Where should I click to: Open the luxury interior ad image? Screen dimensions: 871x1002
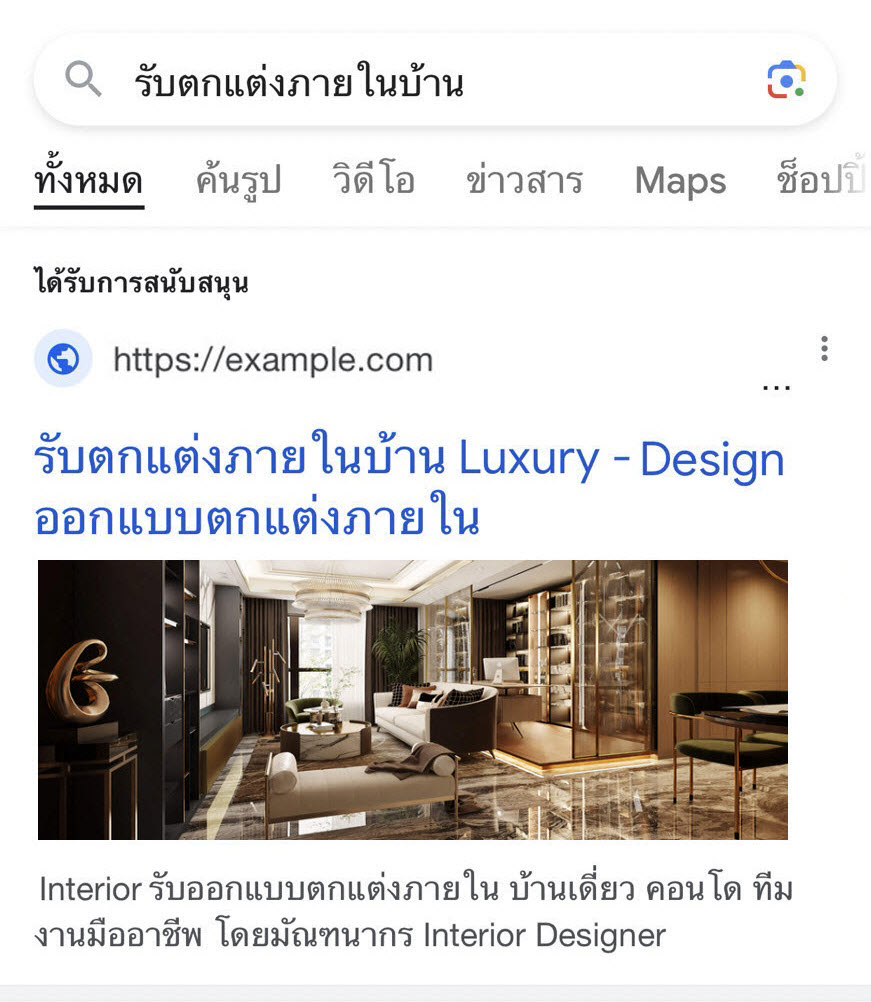pyautogui.click(x=412, y=699)
